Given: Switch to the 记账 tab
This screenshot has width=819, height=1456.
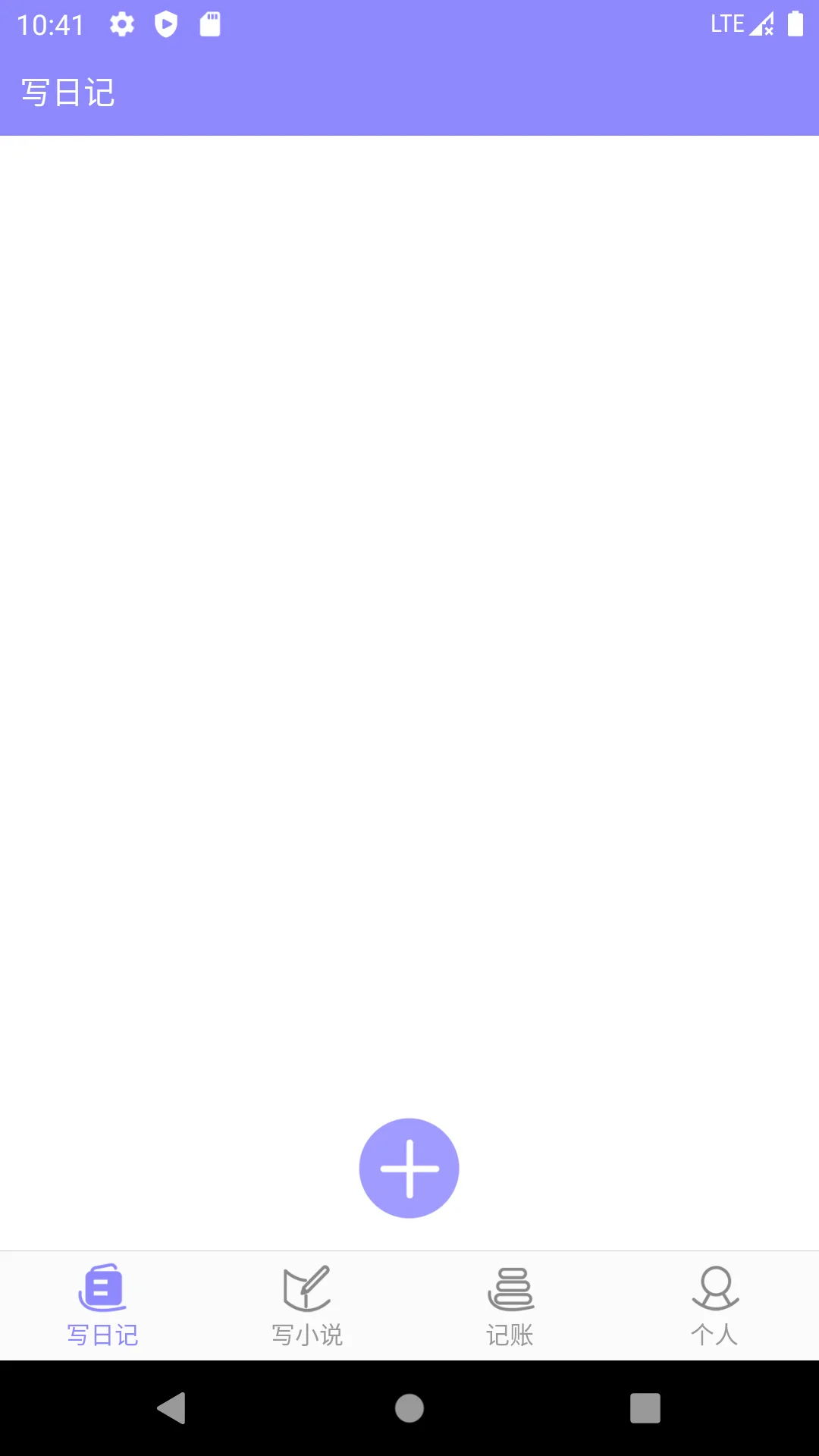Looking at the screenshot, I should [x=510, y=1304].
